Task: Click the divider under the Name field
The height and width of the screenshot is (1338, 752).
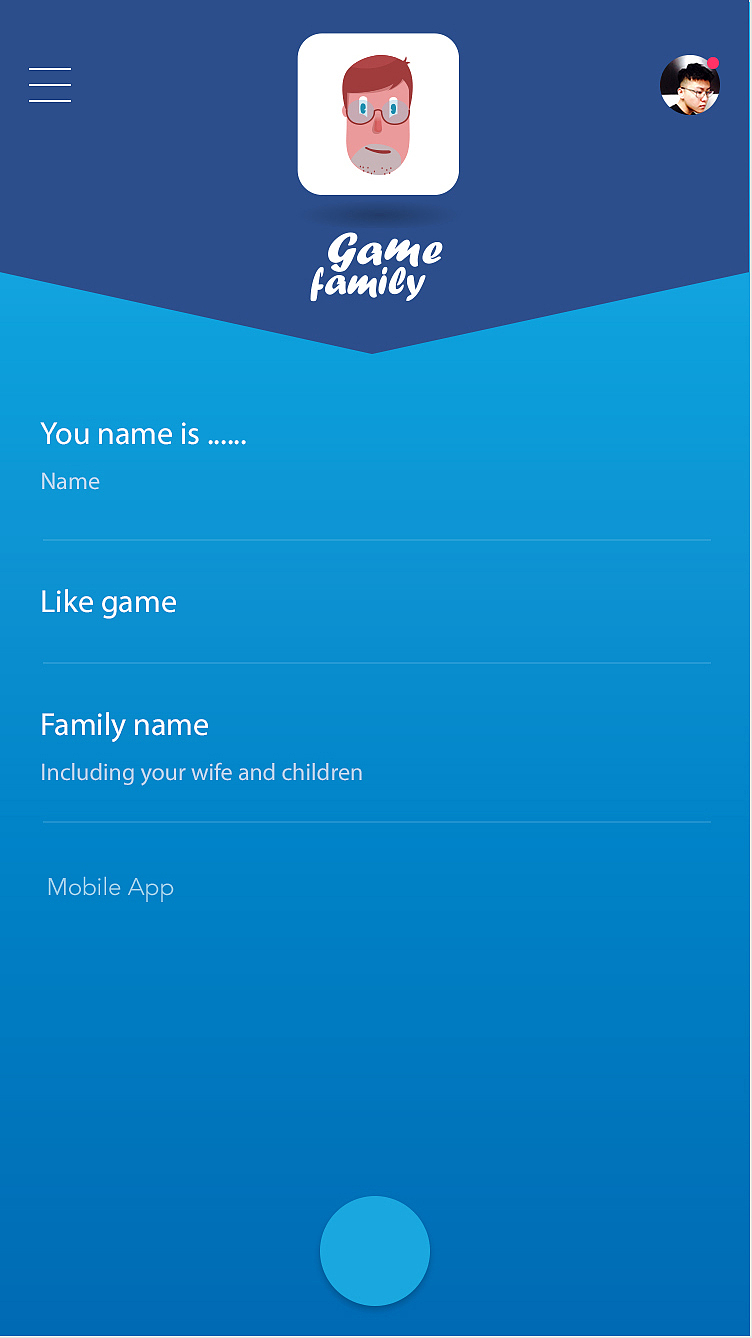Action: click(x=375, y=539)
